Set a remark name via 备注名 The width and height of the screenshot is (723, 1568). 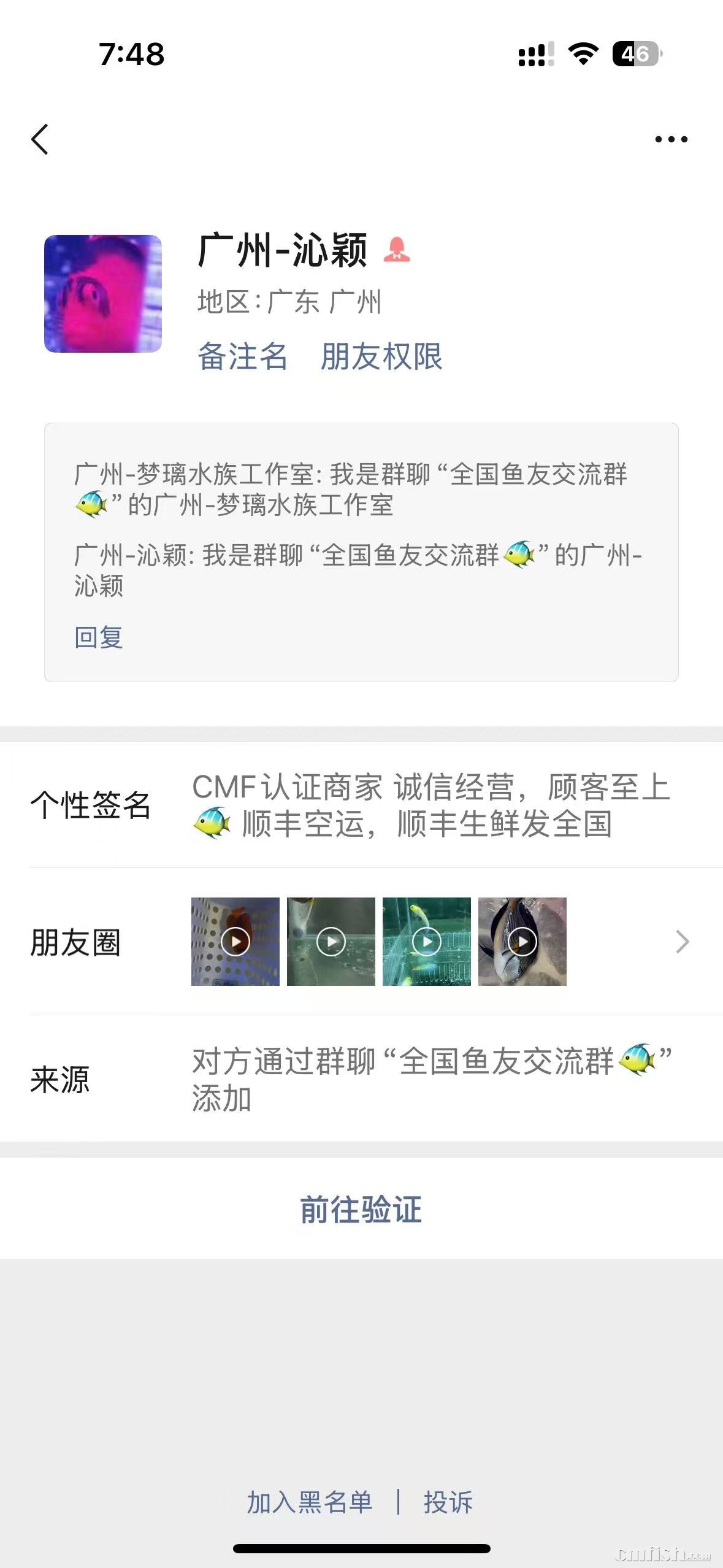pyautogui.click(x=242, y=356)
